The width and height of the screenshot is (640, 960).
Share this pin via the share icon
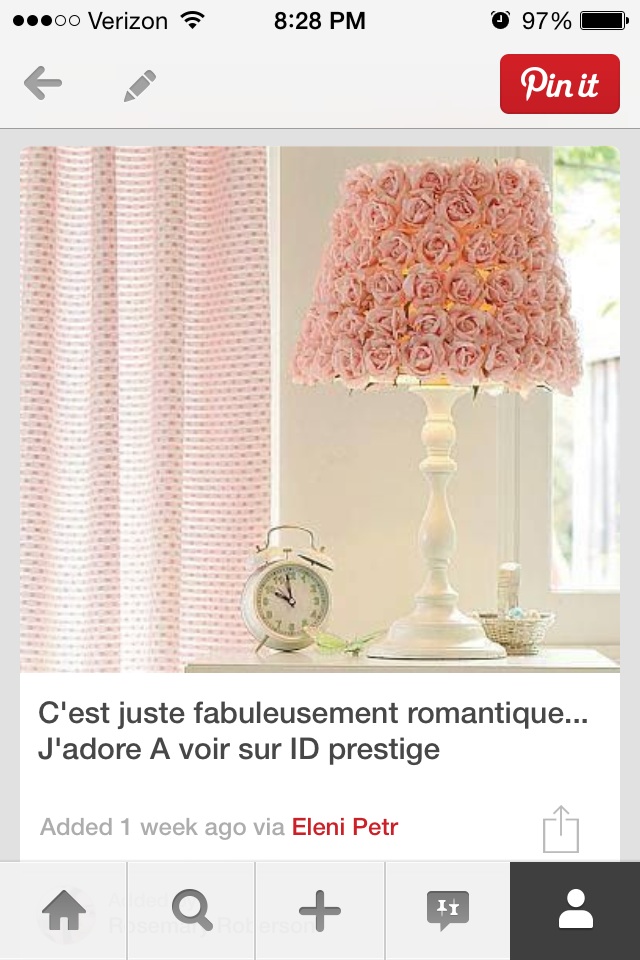(x=560, y=829)
